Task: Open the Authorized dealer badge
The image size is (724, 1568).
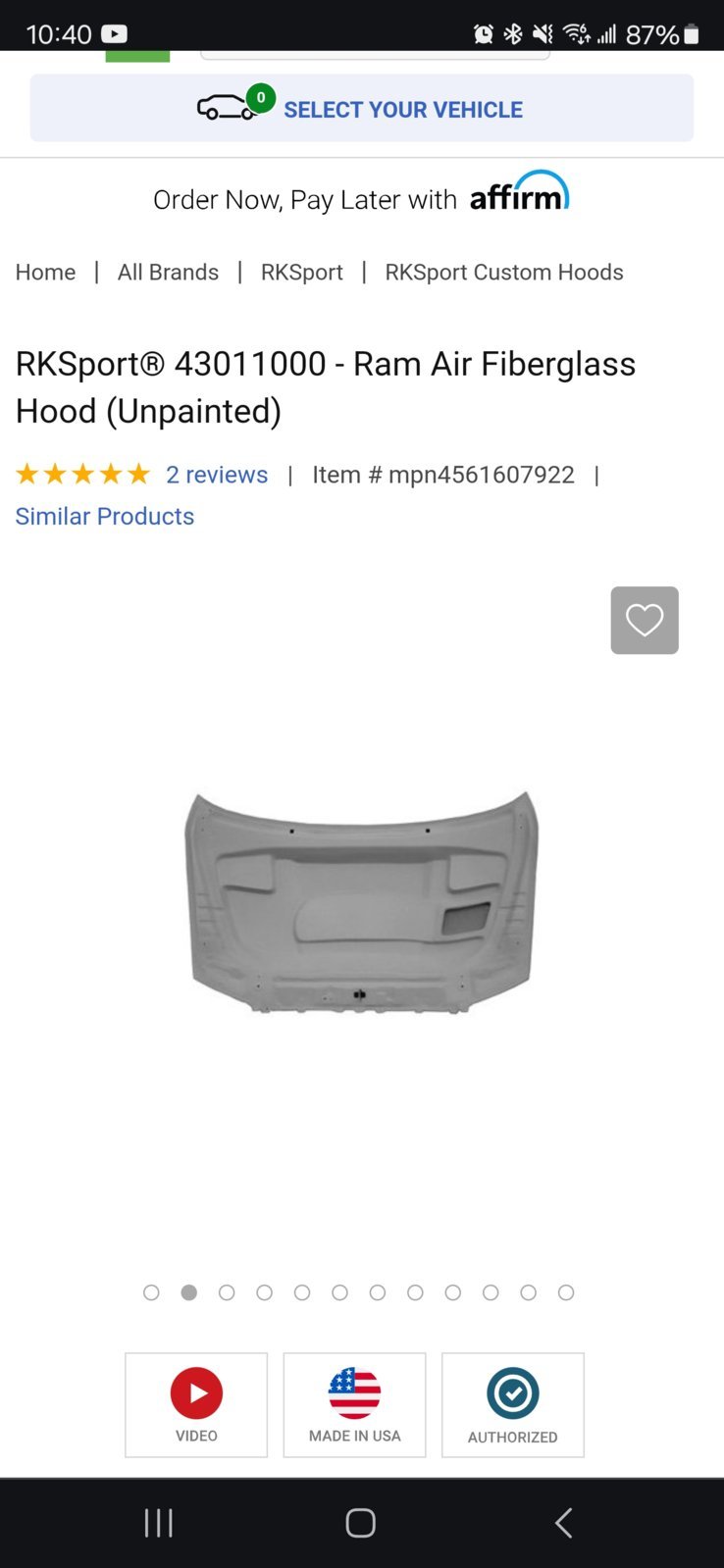Action: pyautogui.click(x=512, y=1404)
